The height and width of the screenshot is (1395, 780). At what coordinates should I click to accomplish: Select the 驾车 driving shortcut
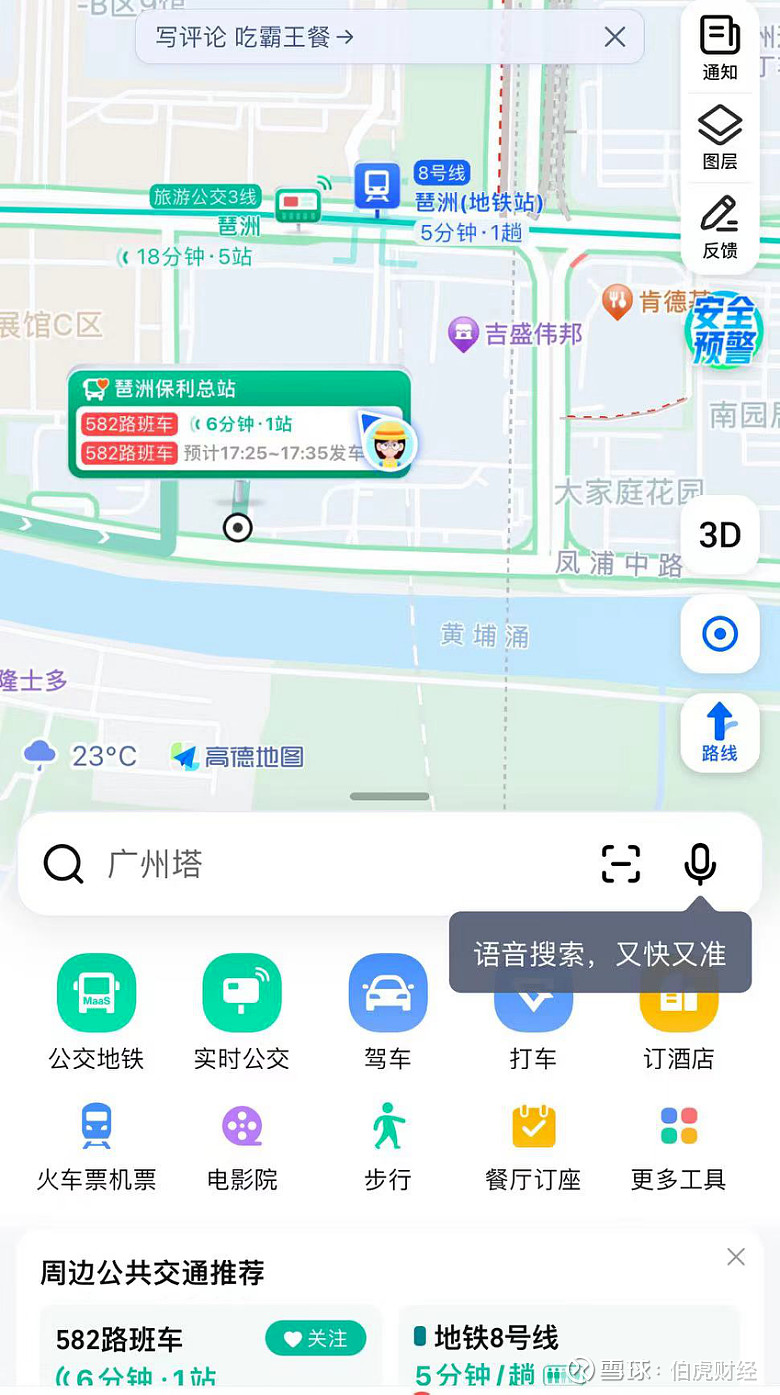click(x=387, y=1012)
